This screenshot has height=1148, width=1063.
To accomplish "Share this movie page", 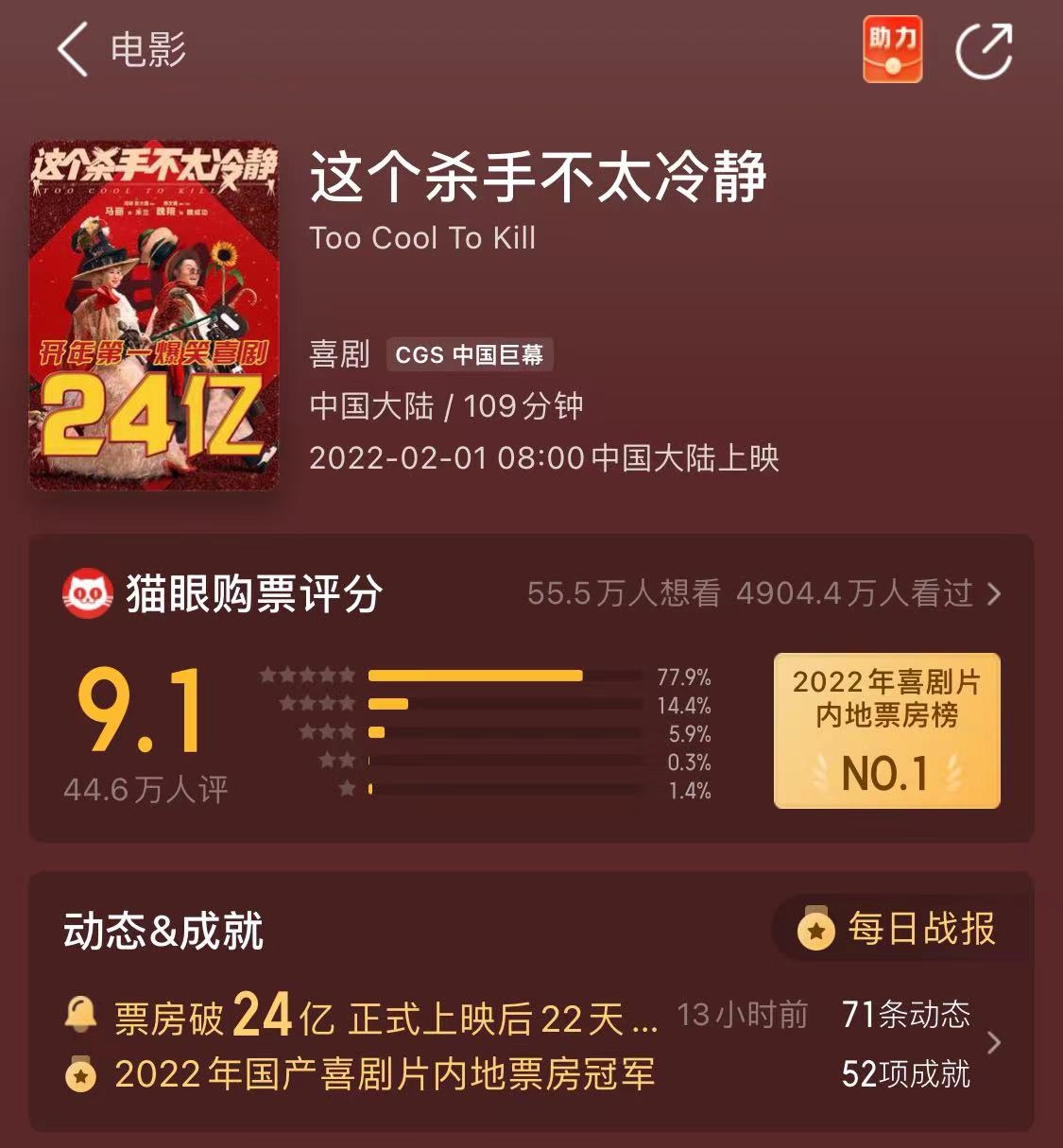I will tap(984, 50).
